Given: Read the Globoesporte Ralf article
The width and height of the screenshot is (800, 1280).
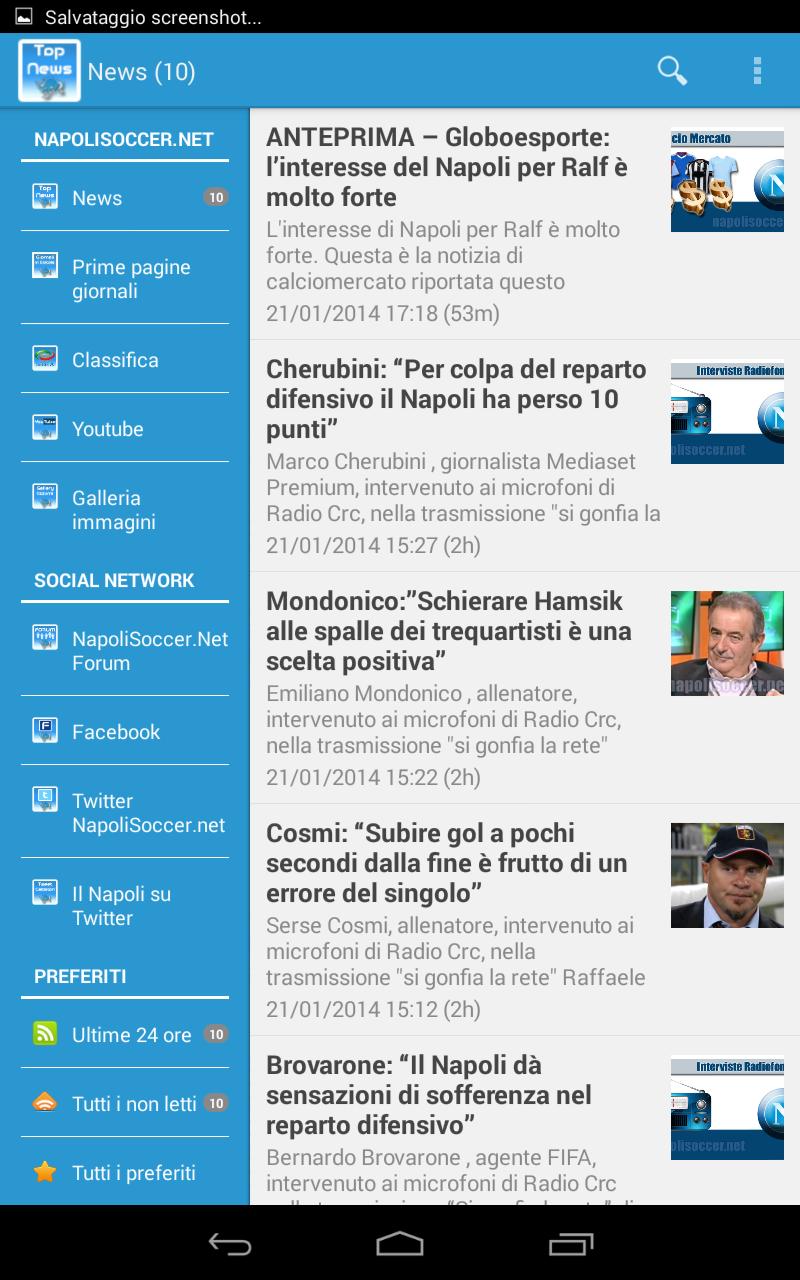Looking at the screenshot, I should coord(460,225).
